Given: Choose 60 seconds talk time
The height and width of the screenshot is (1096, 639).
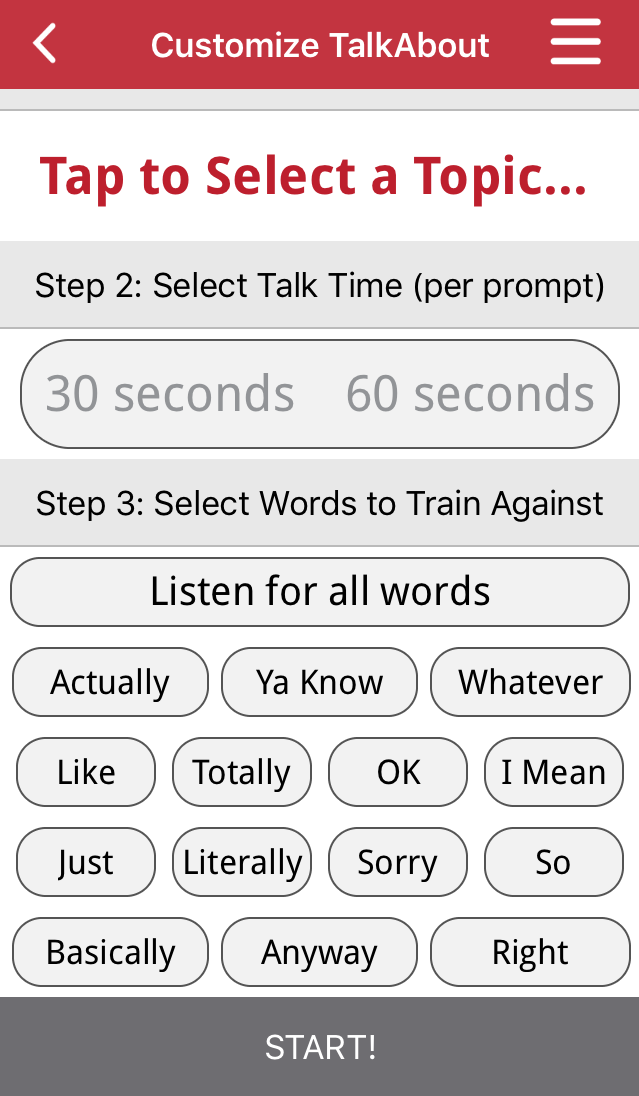Looking at the screenshot, I should [470, 394].
